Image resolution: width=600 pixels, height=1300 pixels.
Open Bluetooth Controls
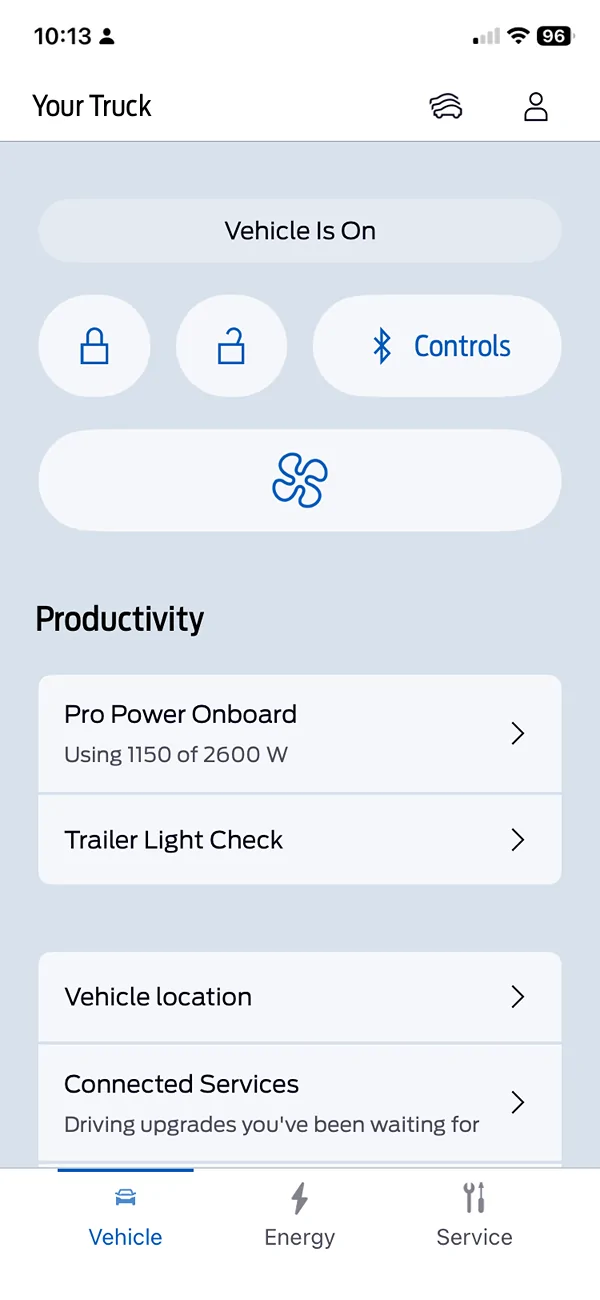point(437,346)
